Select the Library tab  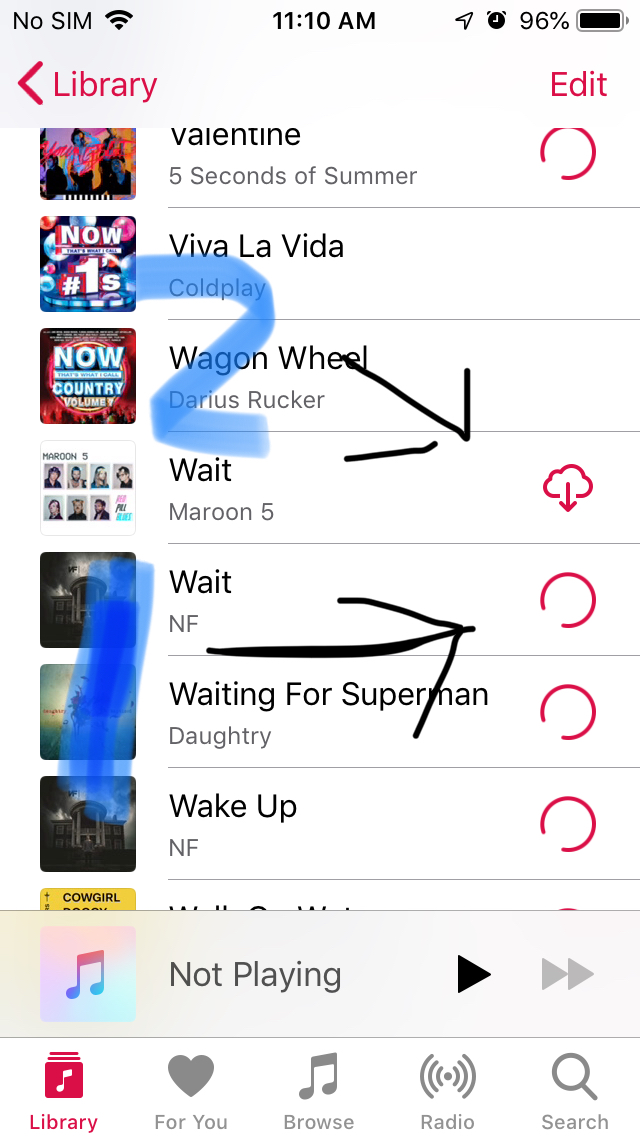point(63,1093)
